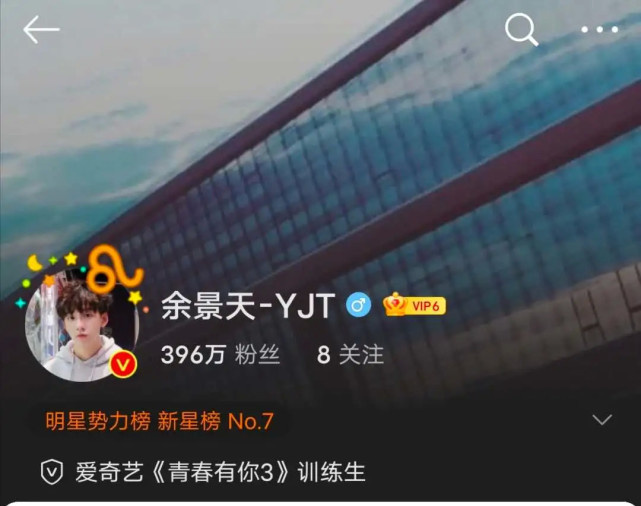This screenshot has height=506, width=641.
Task: Open the three-dot overflow menu
Action: [x=599, y=30]
